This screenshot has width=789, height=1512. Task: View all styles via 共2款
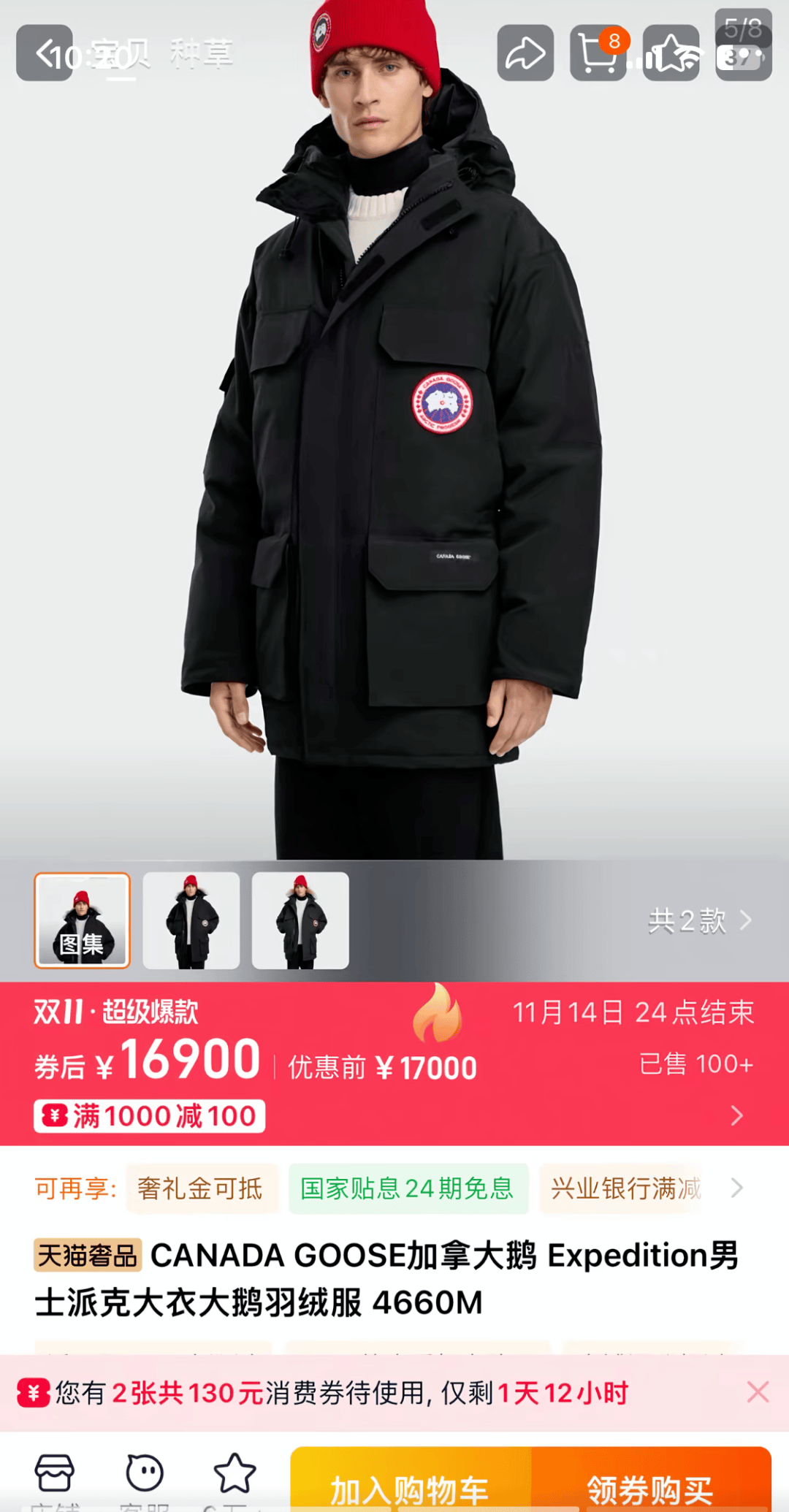click(699, 921)
